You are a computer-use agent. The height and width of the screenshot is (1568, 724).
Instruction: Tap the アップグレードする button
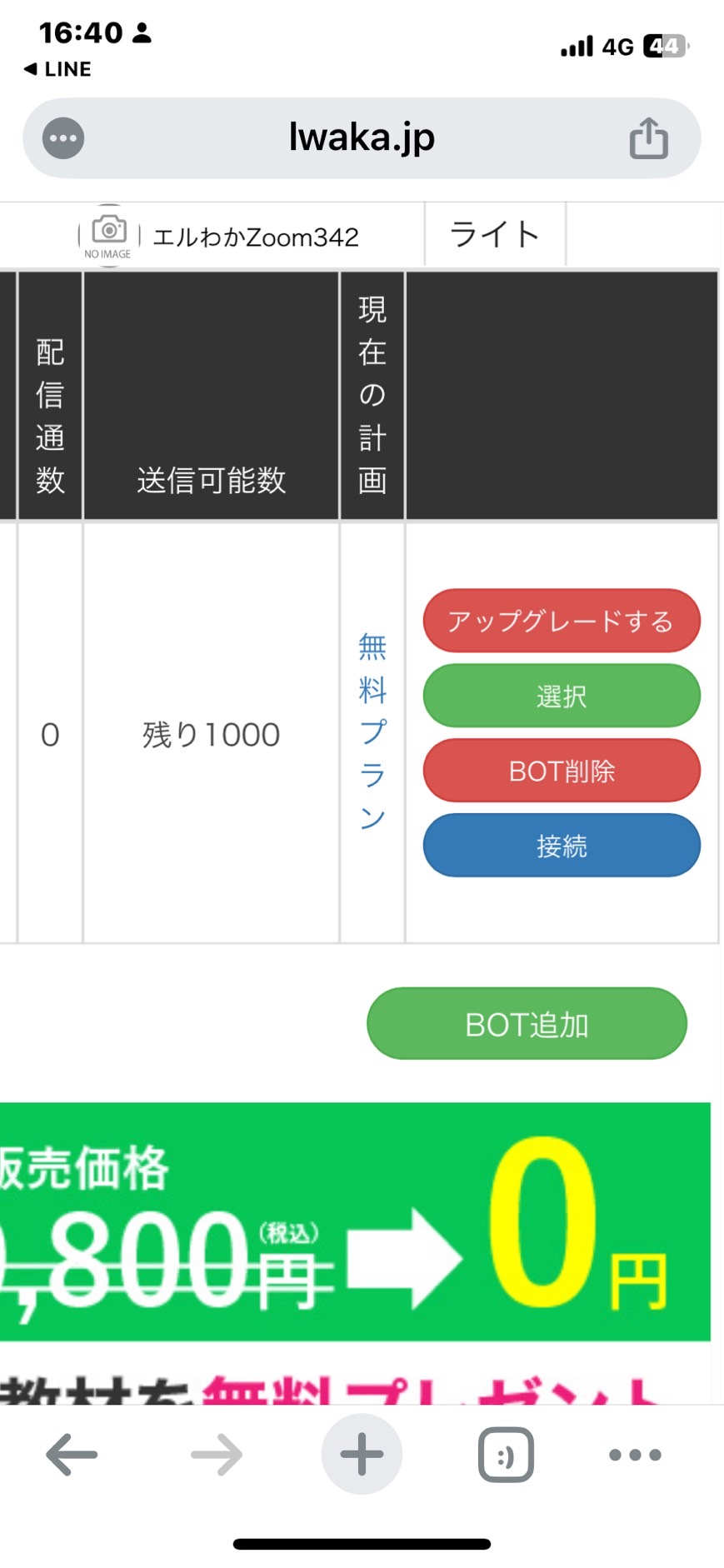tap(562, 621)
